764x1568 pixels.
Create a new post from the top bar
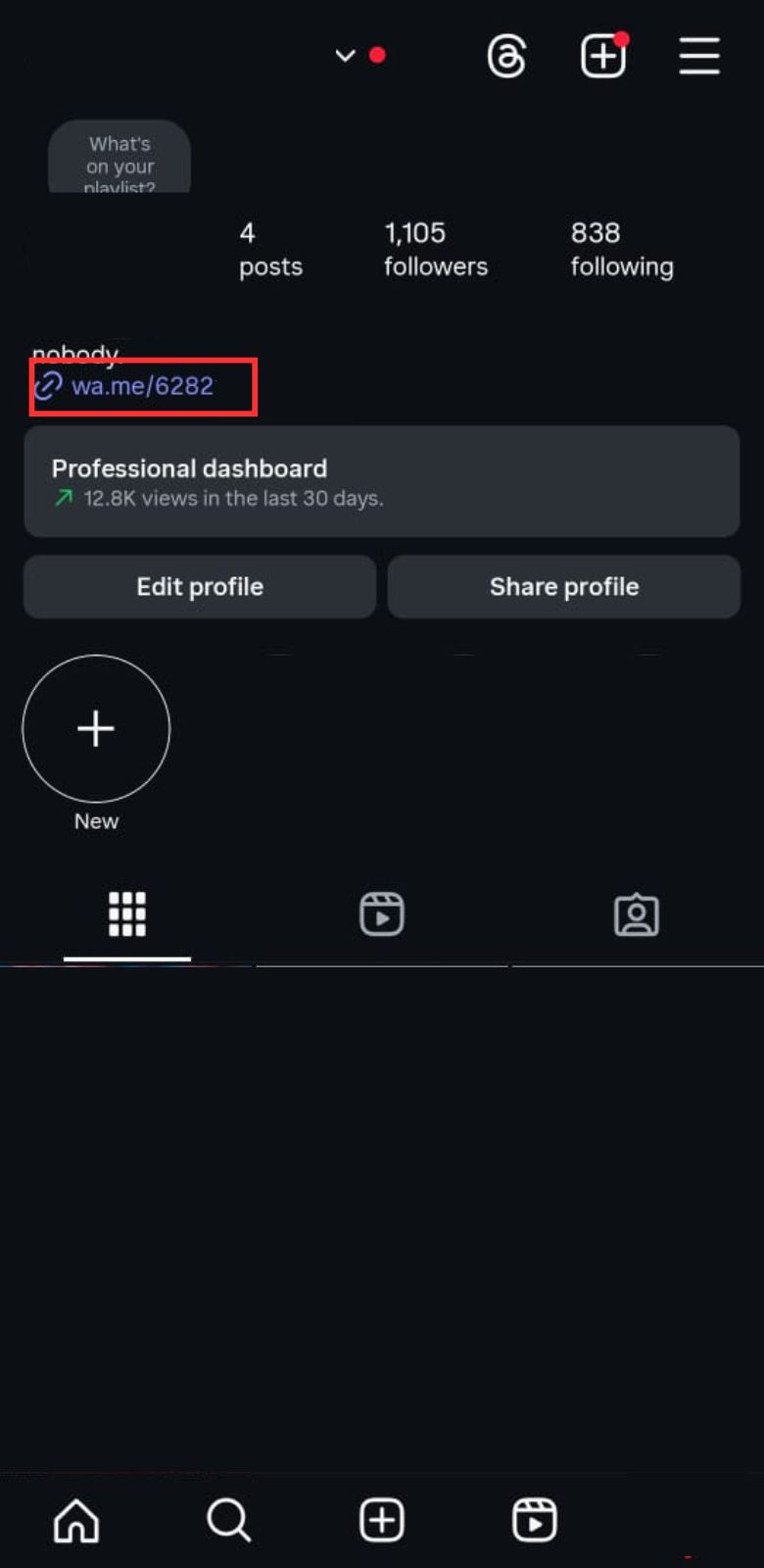click(602, 56)
